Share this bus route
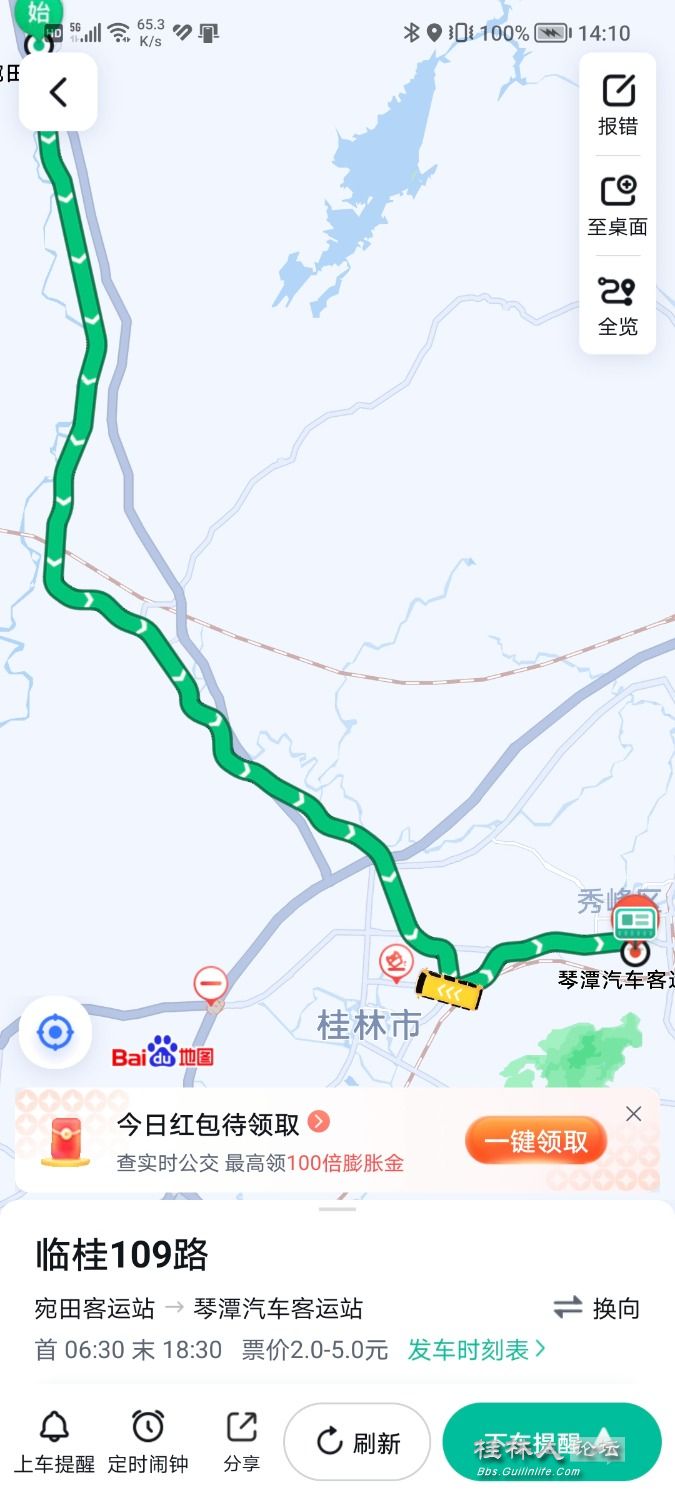This screenshot has height=1500, width=675. 241,1443
